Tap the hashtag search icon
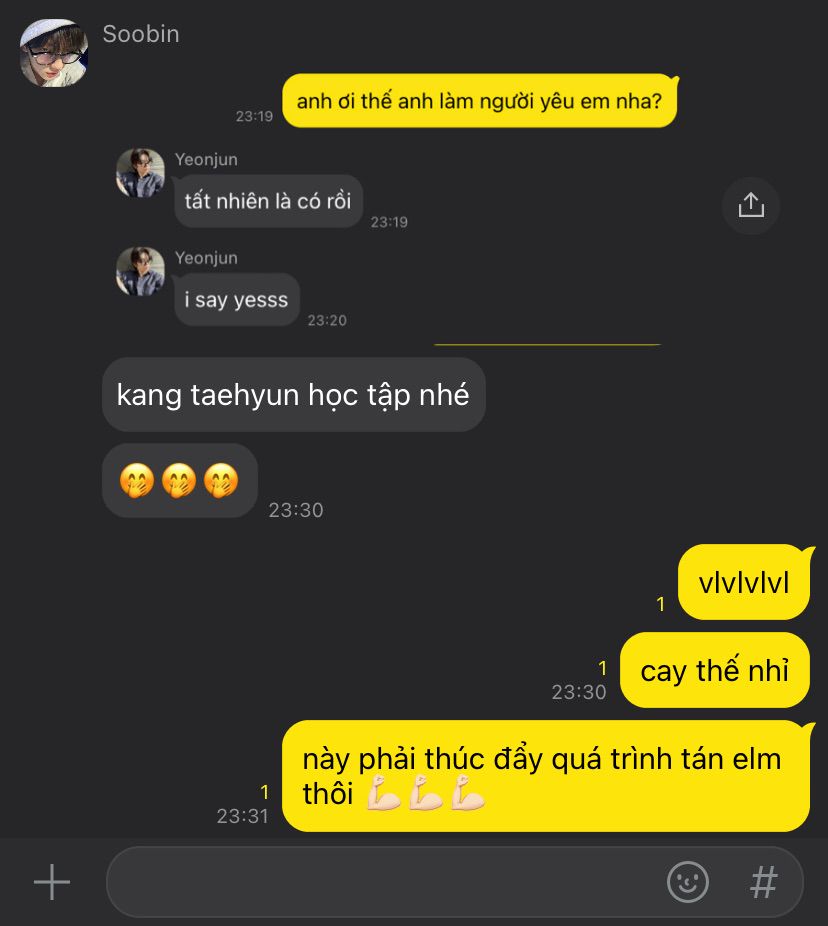 pyautogui.click(x=764, y=882)
